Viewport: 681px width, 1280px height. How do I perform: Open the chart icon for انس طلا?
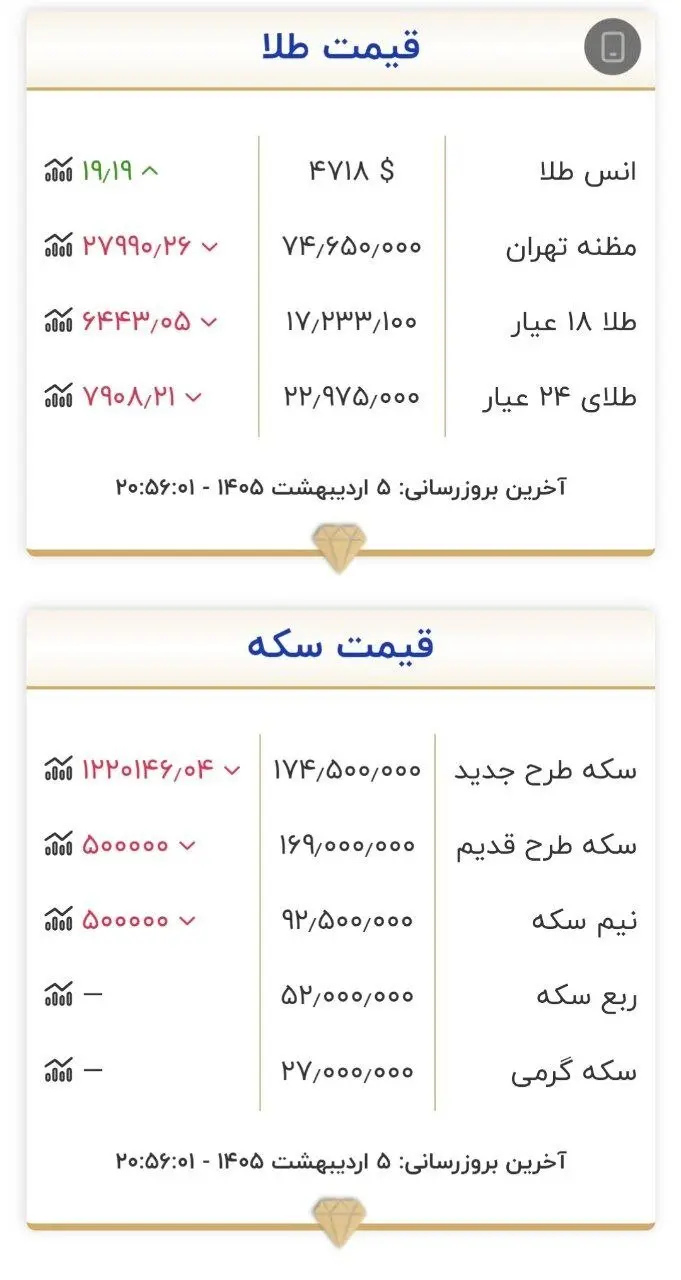coord(59,170)
